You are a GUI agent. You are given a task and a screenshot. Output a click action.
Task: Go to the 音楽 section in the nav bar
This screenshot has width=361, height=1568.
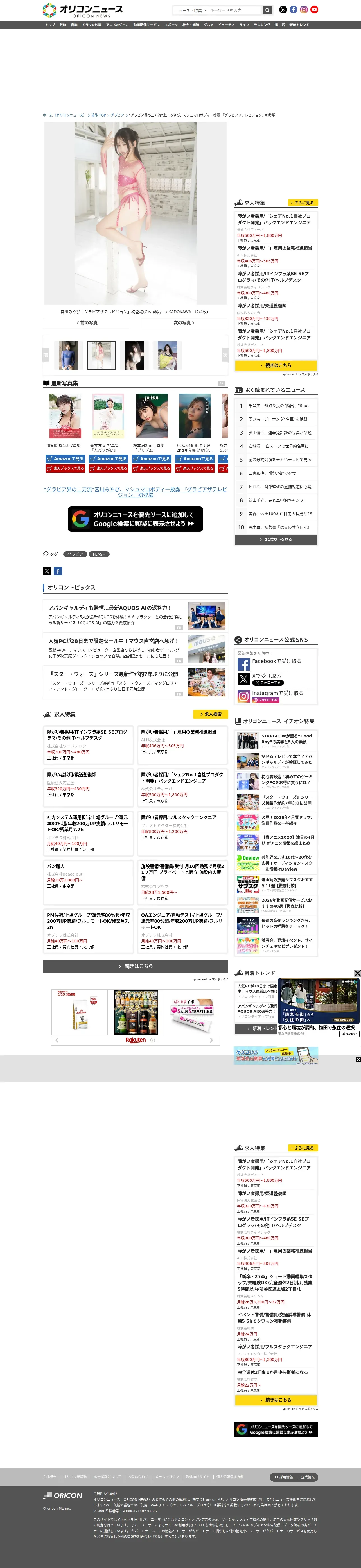74,25
